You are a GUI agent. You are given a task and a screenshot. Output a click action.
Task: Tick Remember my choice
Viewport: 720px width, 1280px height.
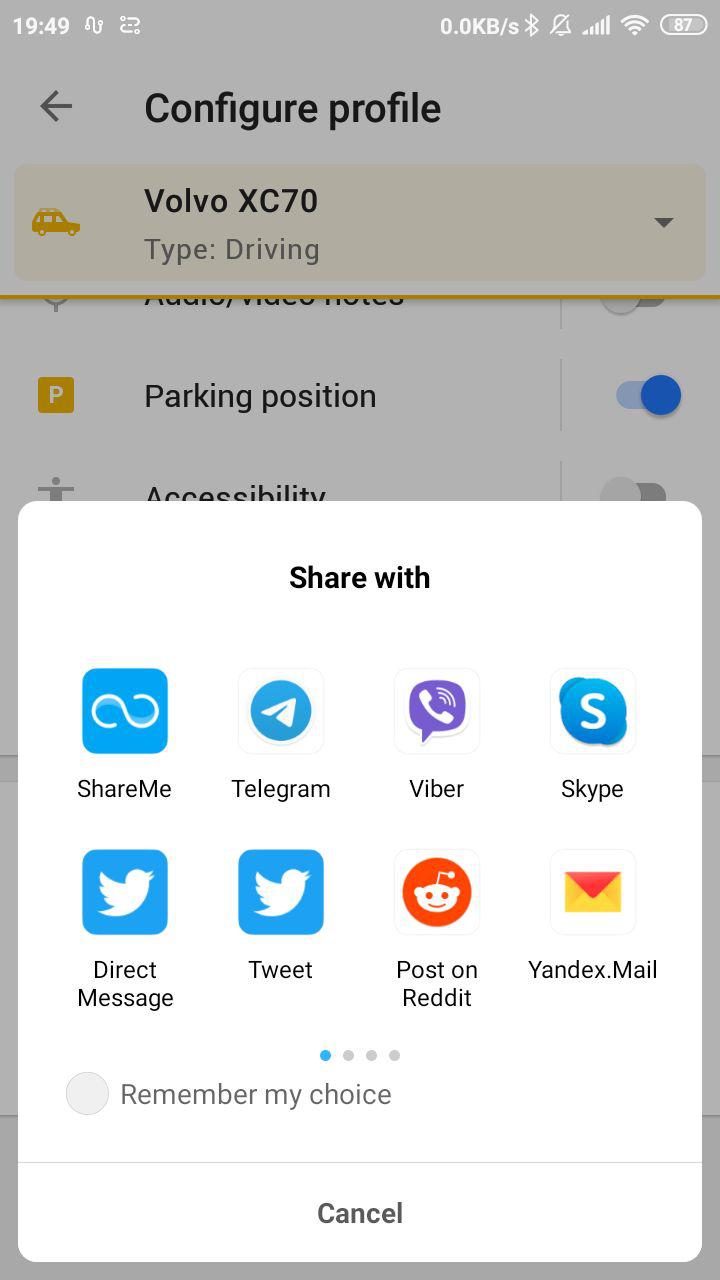88,1094
